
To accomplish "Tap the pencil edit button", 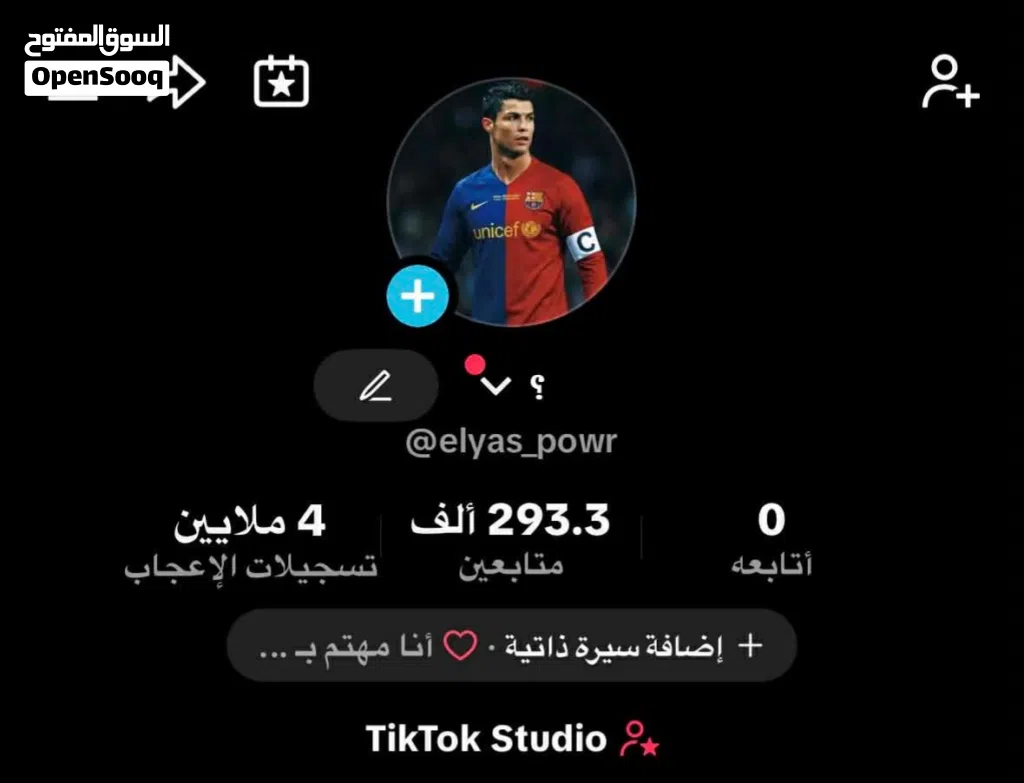I will click(375, 385).
